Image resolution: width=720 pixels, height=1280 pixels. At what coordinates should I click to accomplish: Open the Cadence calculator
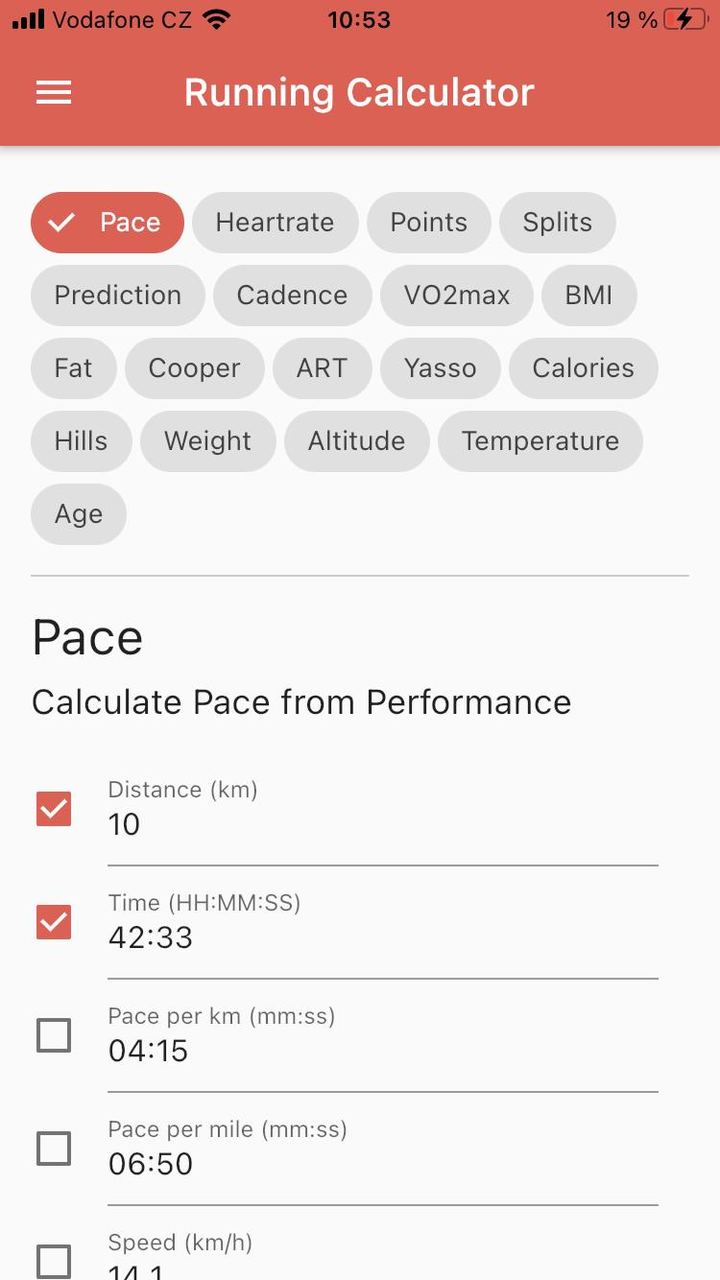(292, 295)
